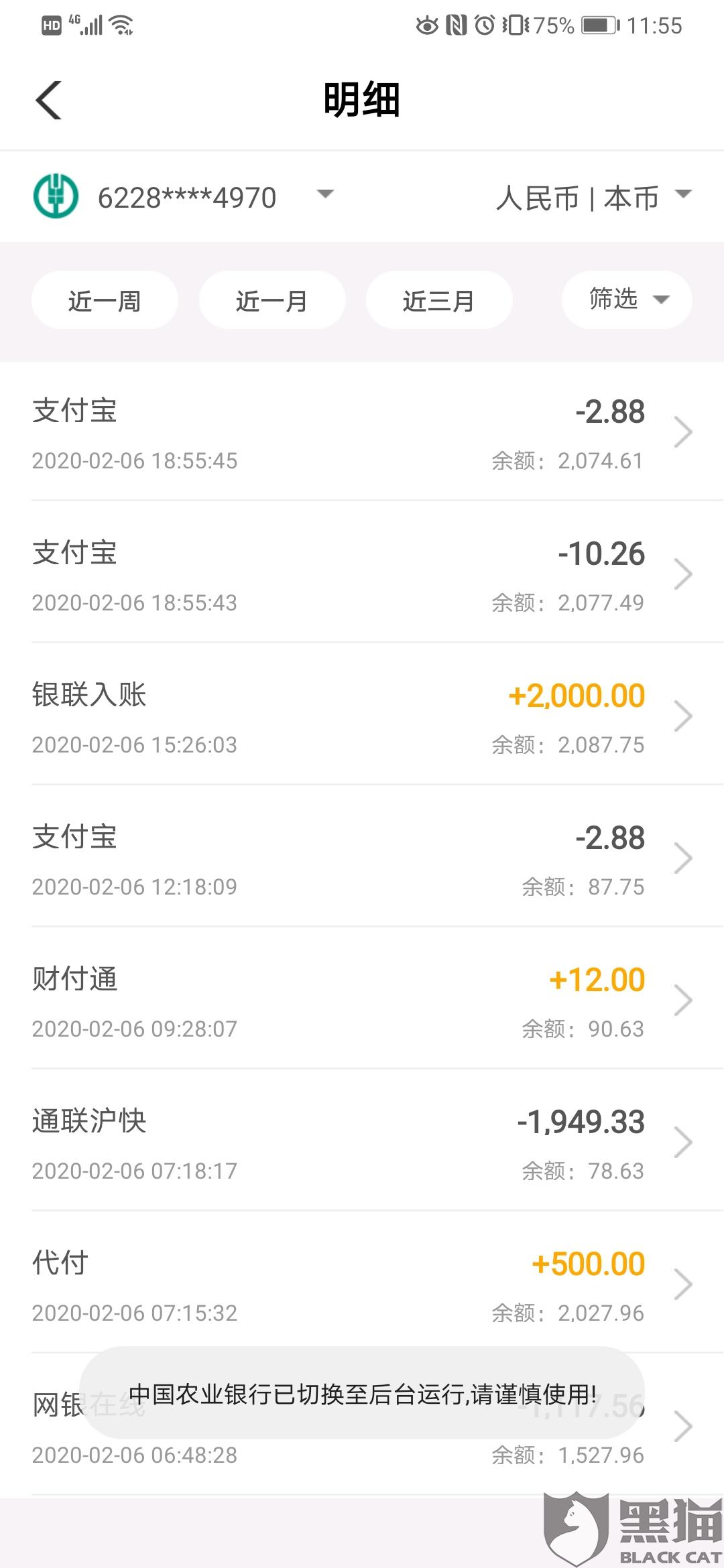Select the 近三月 filter

tap(438, 300)
